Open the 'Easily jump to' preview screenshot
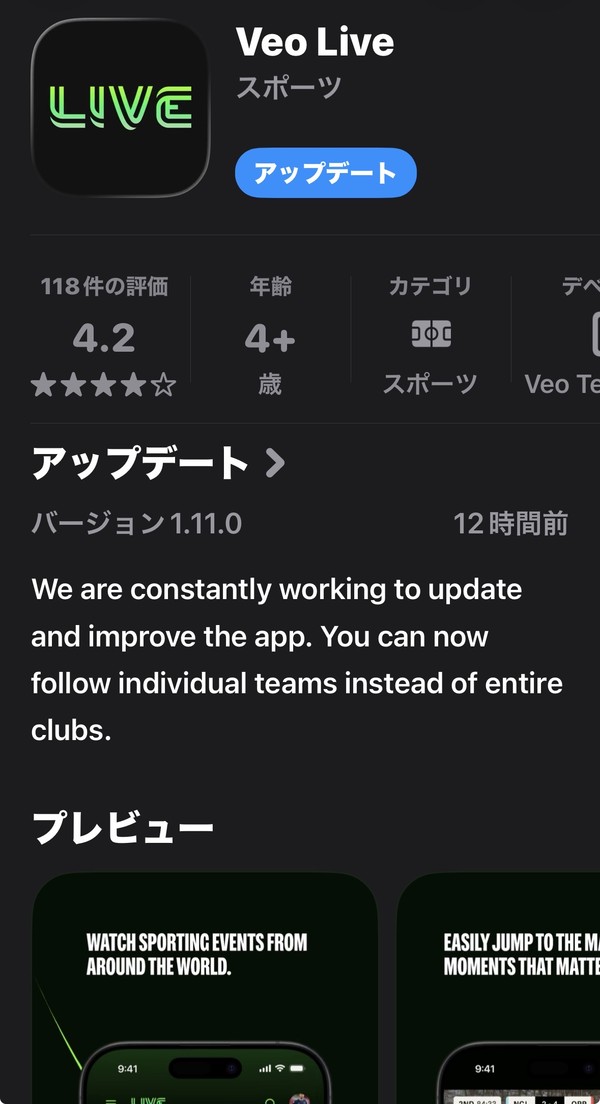This screenshot has height=1104, width=600. click(x=500, y=990)
